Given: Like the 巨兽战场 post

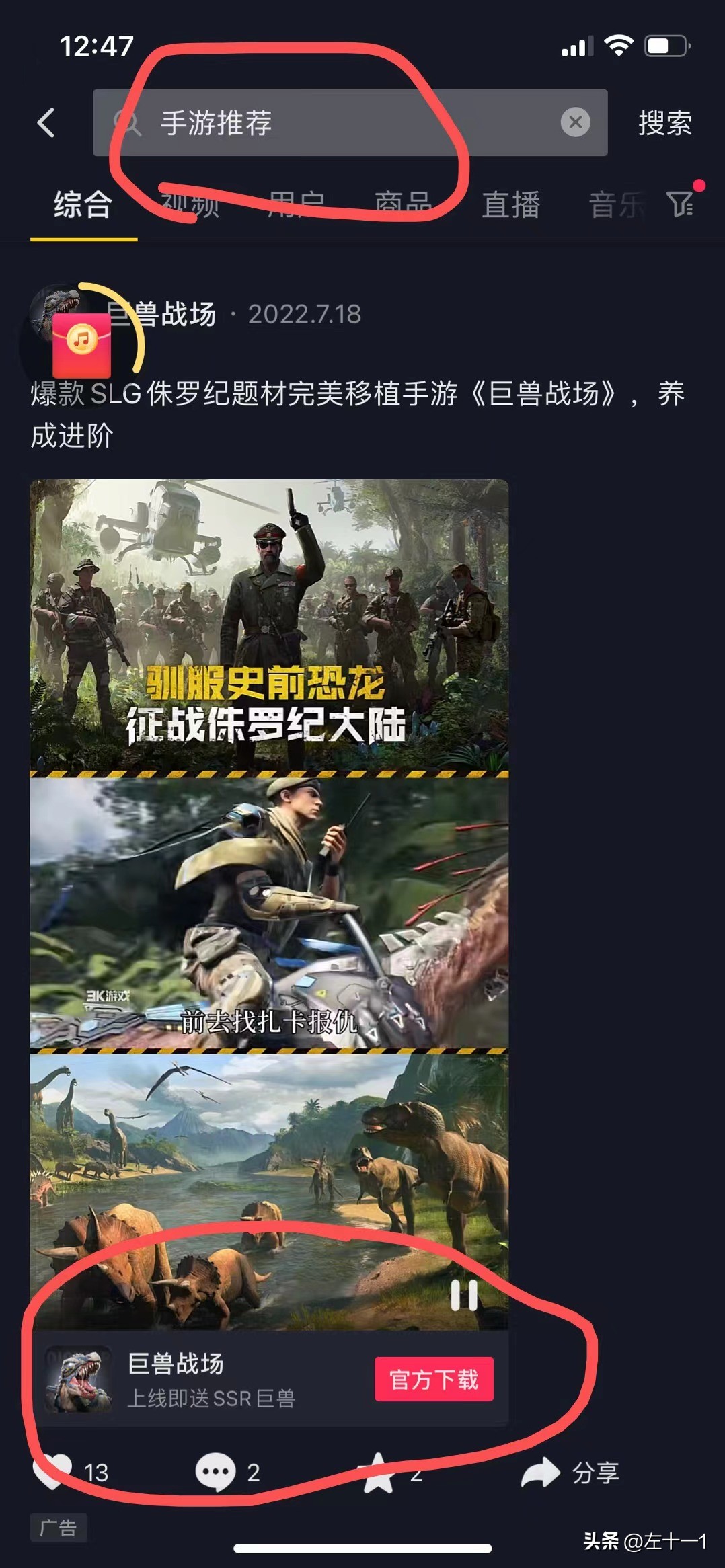Looking at the screenshot, I should pos(53,1473).
